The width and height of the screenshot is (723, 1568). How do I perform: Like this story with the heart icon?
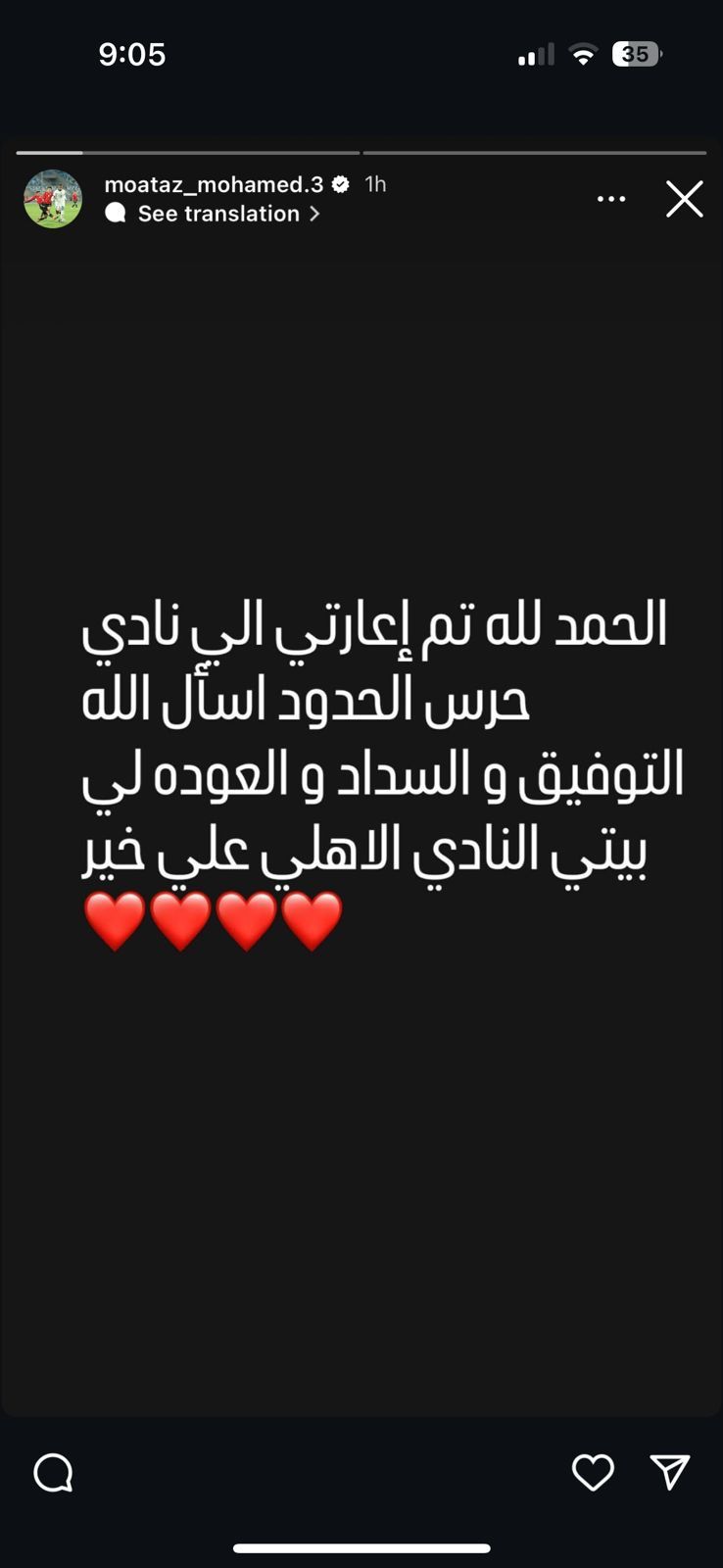pos(593,1471)
